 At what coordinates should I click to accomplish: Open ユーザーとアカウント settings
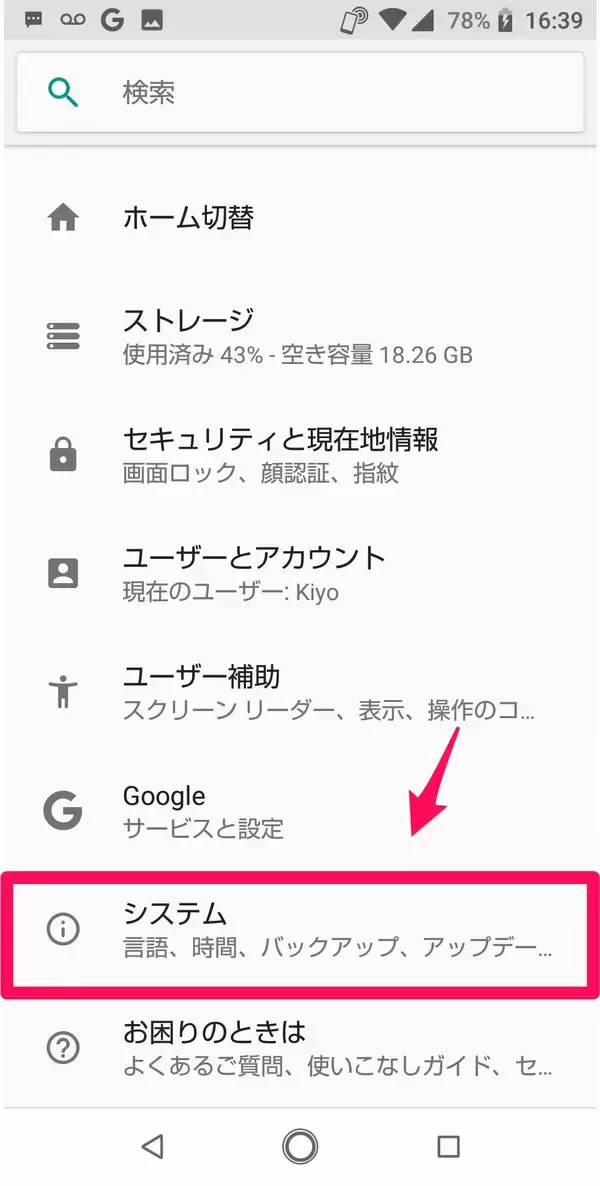[x=300, y=573]
